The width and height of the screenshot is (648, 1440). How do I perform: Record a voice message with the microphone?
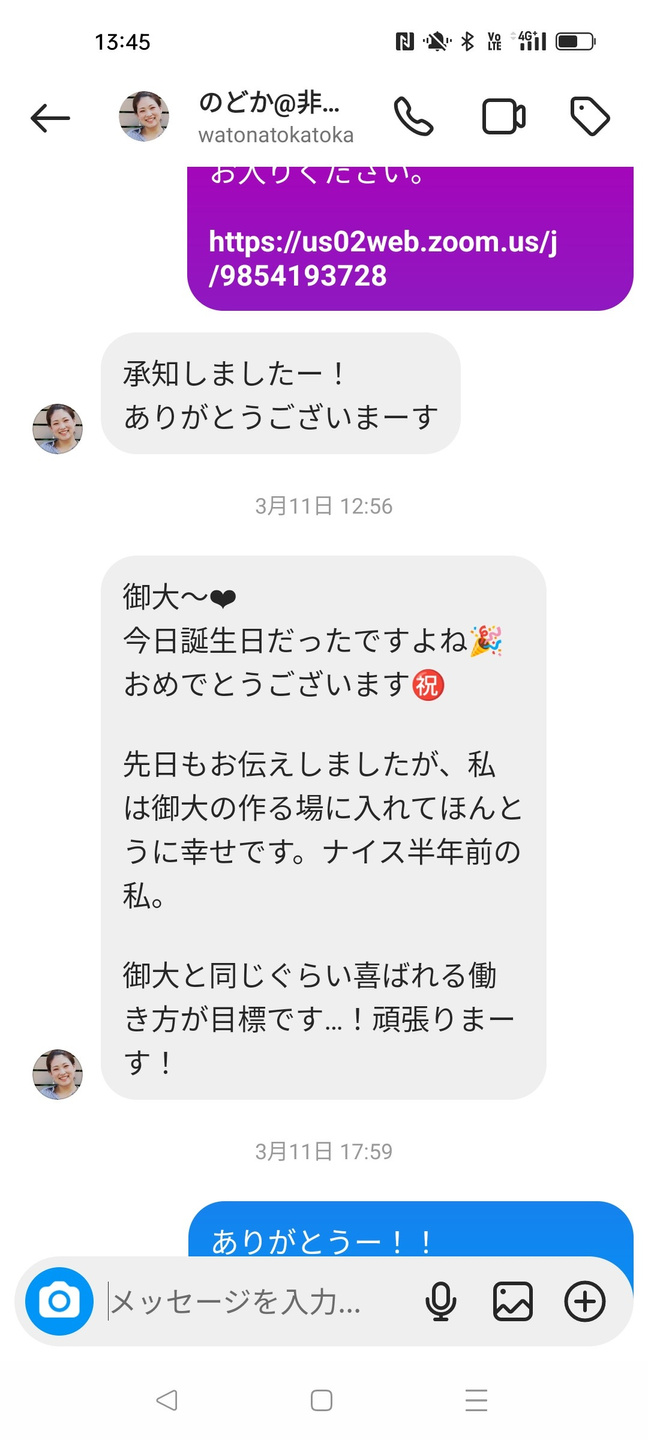(440, 1301)
